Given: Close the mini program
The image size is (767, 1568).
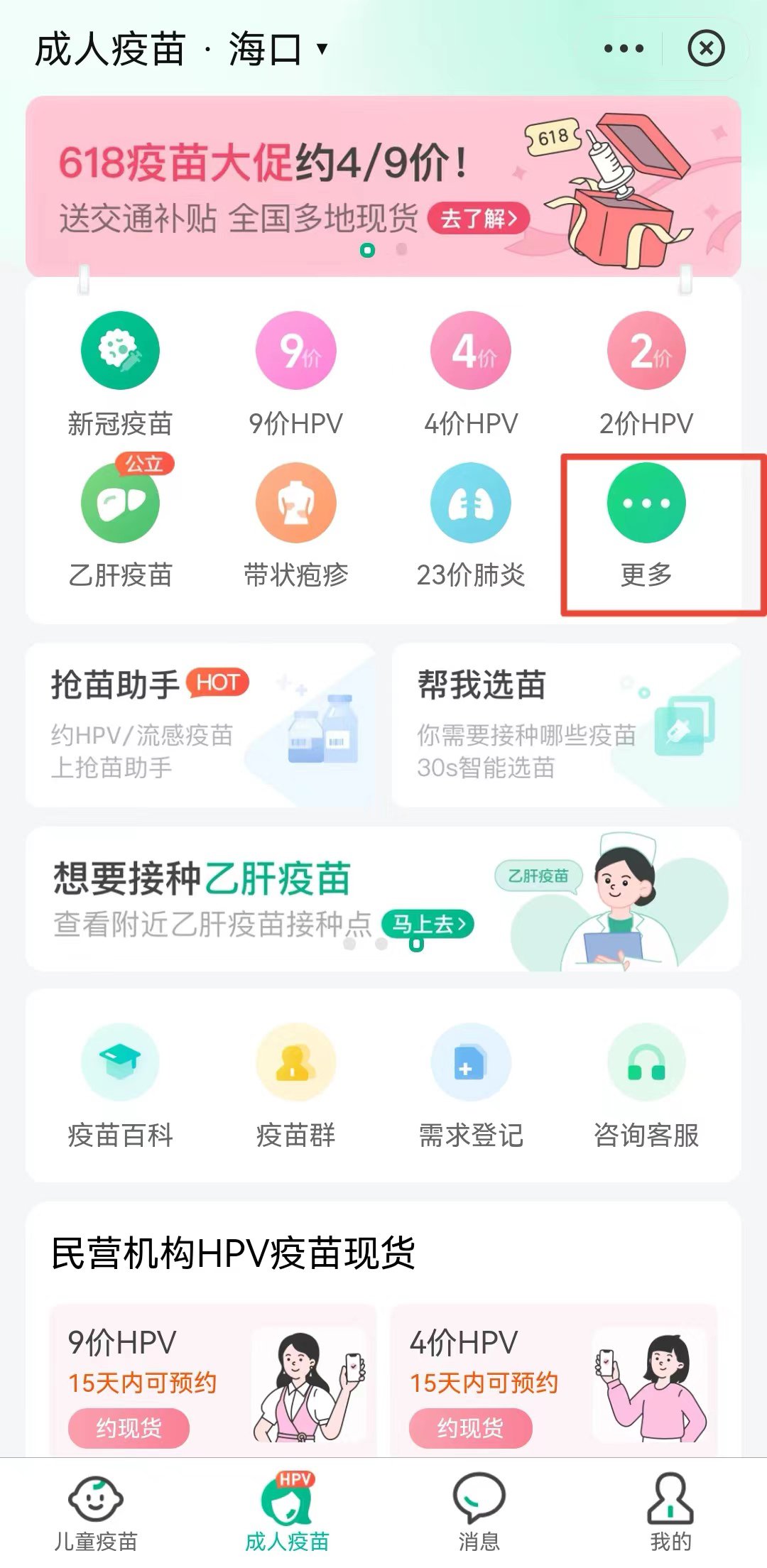Looking at the screenshot, I should click(x=706, y=49).
